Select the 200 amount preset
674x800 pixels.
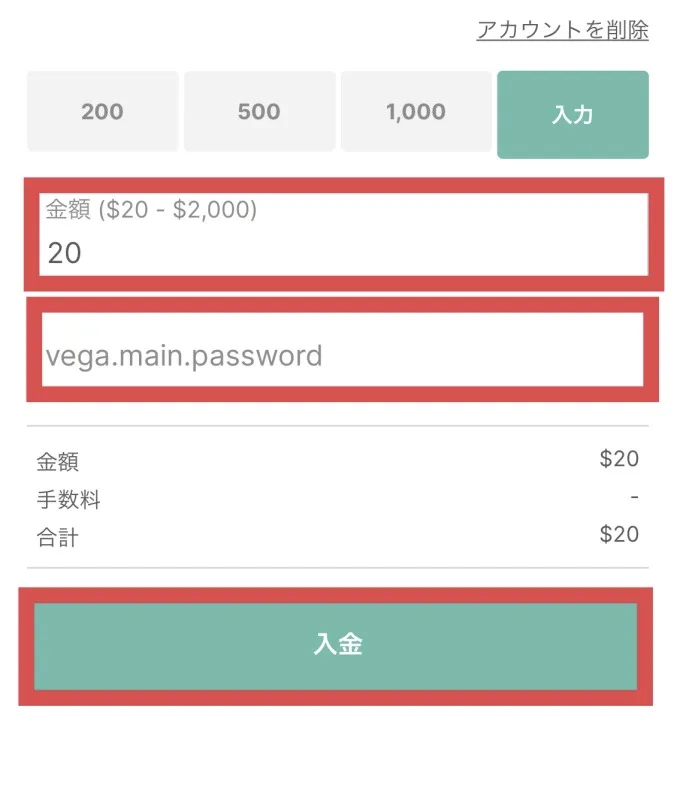[102, 112]
